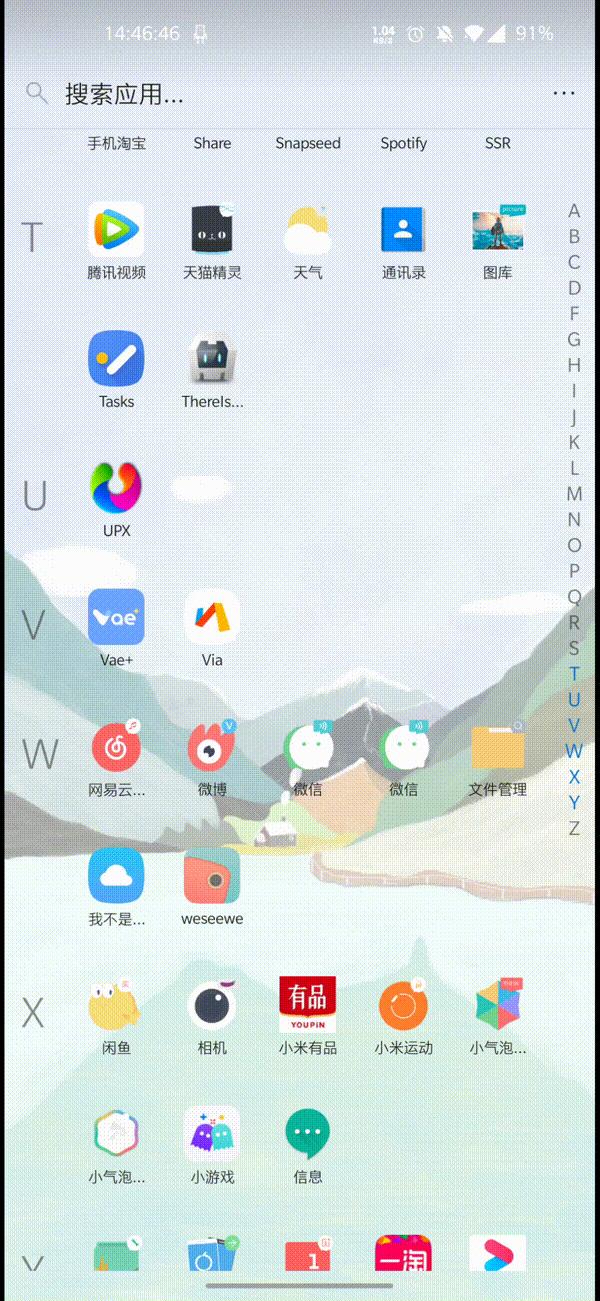Open the 闲鱼 app
The width and height of the screenshot is (600, 1301).
click(116, 1005)
